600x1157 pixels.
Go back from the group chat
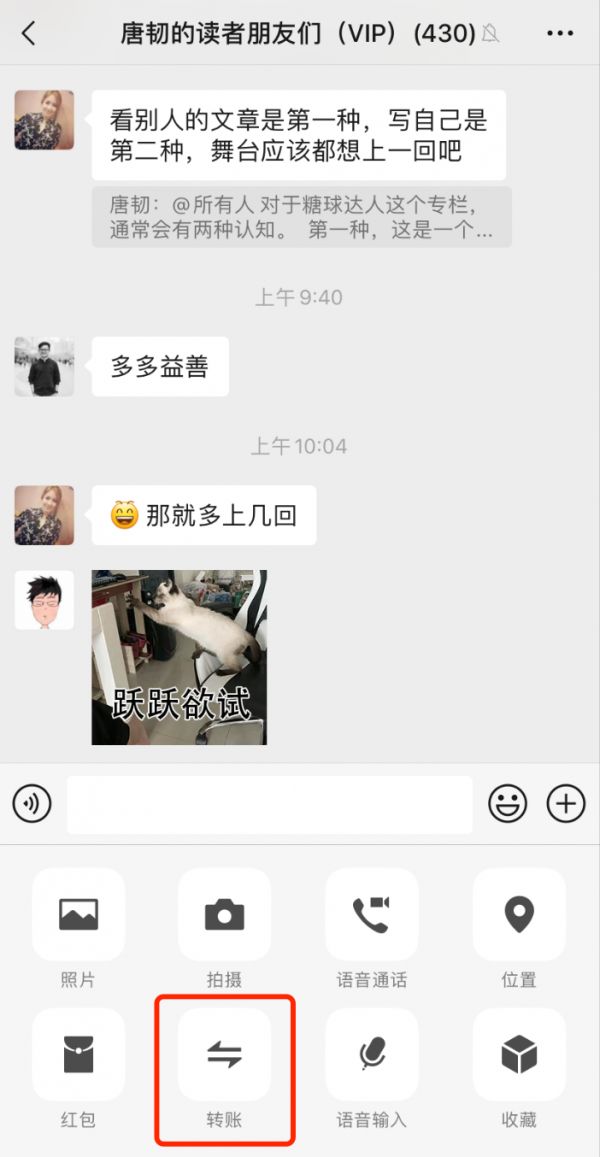click(x=28, y=33)
